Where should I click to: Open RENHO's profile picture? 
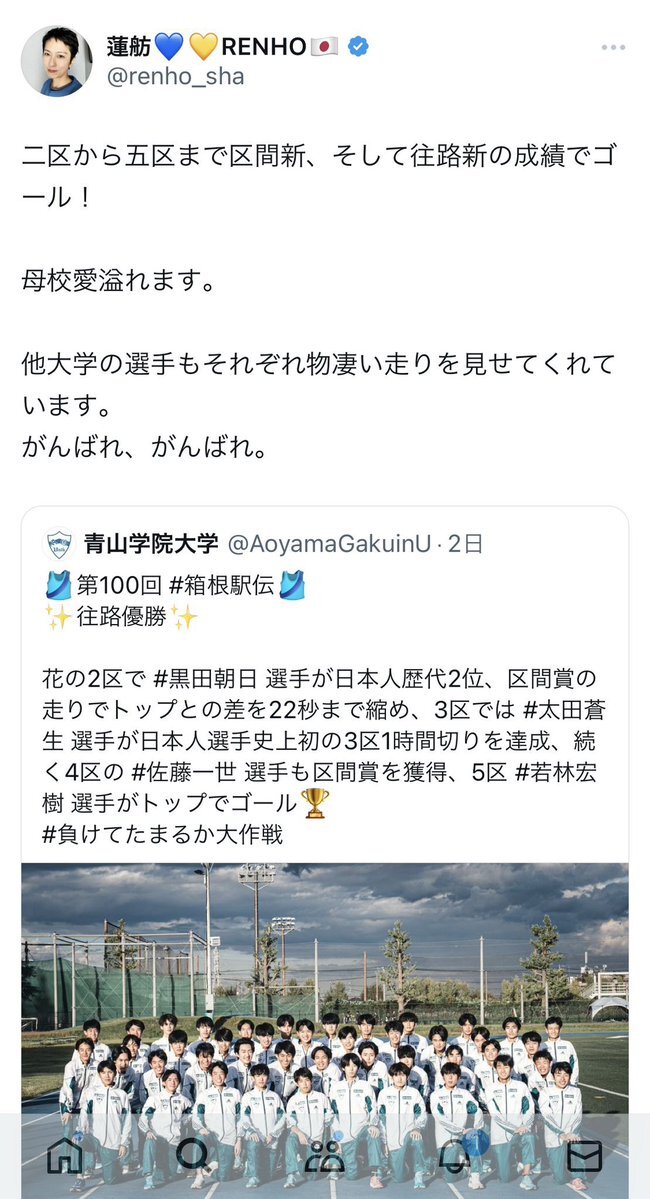click(x=56, y=61)
